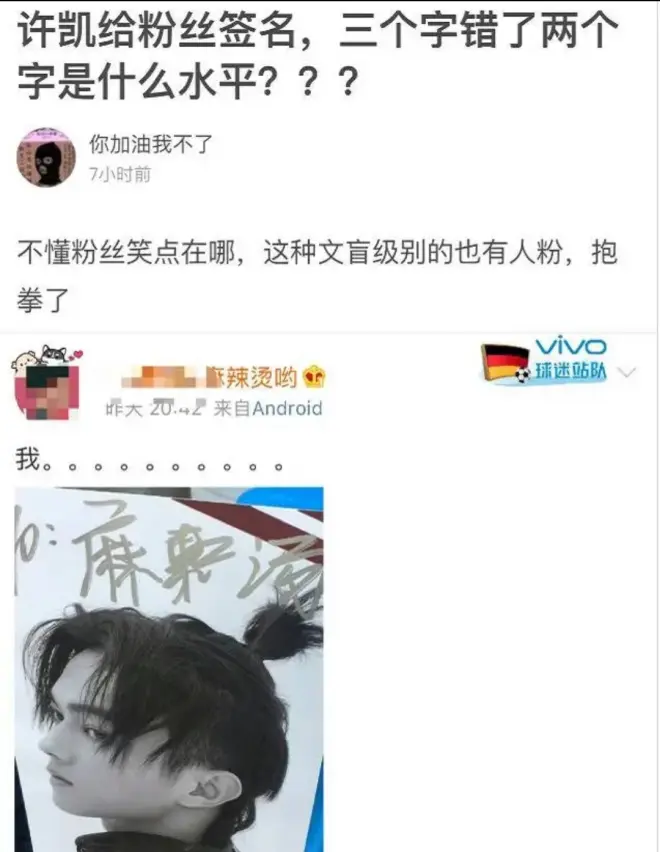The width and height of the screenshot is (660, 852).
Task: Open the avatar of poster 你加油我不了
Action: pos(46,157)
